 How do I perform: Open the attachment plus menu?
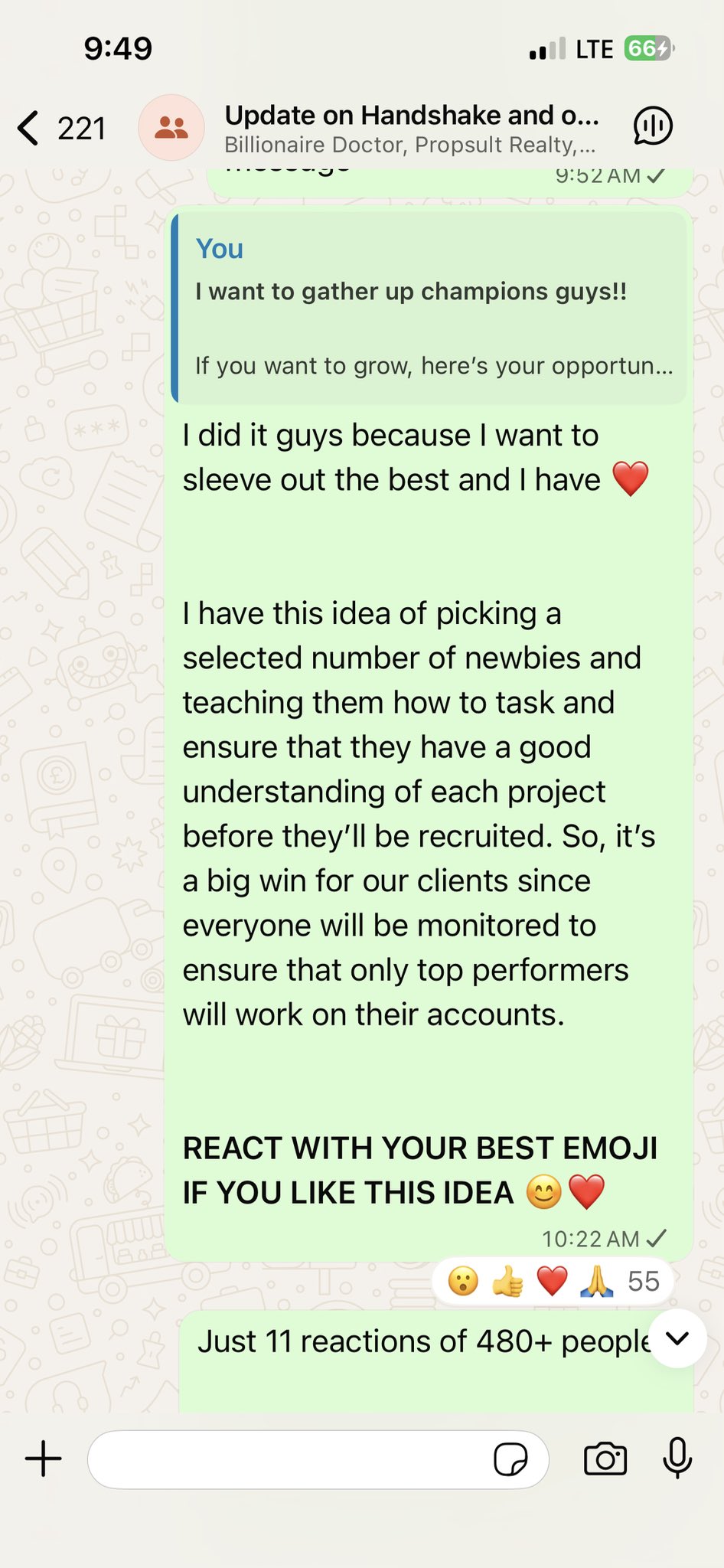click(44, 1459)
